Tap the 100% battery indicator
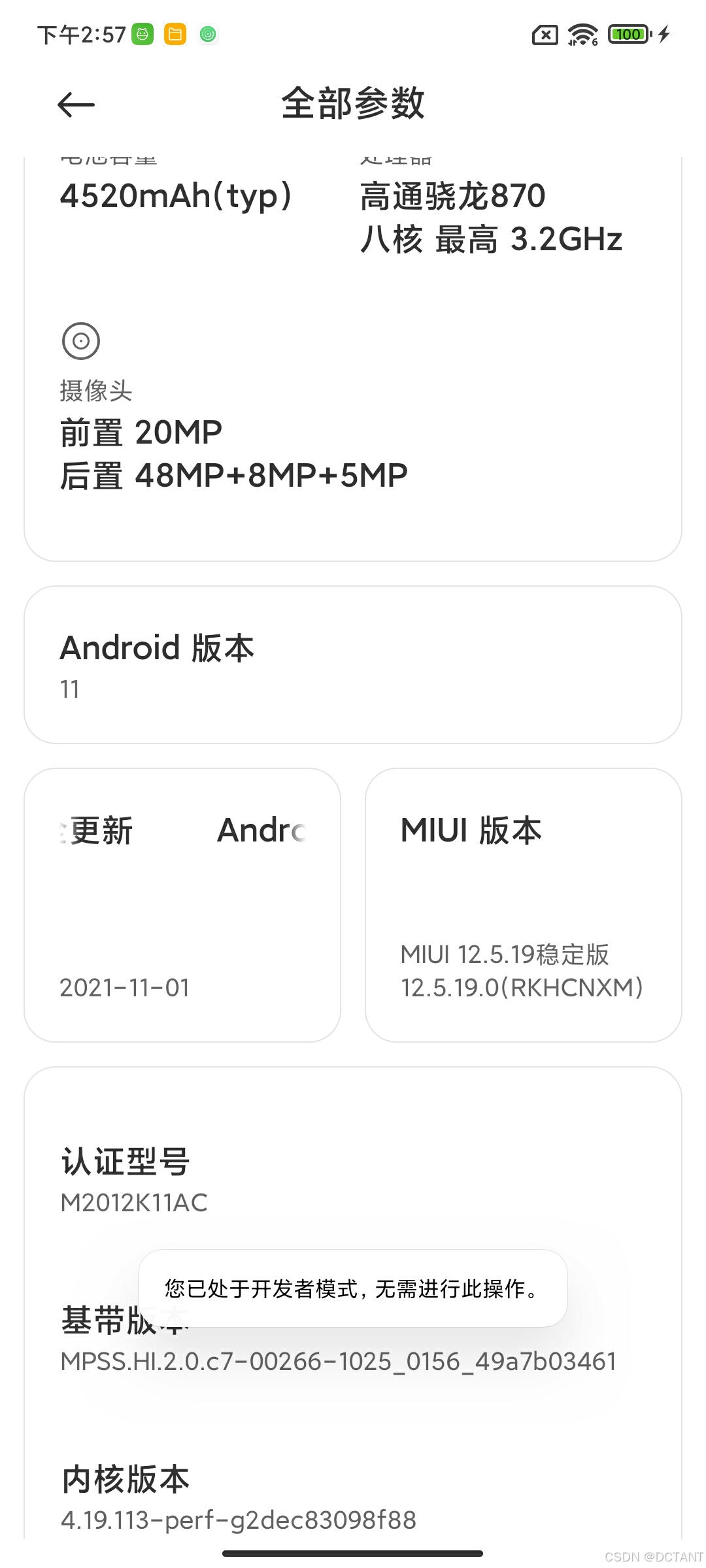 (x=628, y=34)
